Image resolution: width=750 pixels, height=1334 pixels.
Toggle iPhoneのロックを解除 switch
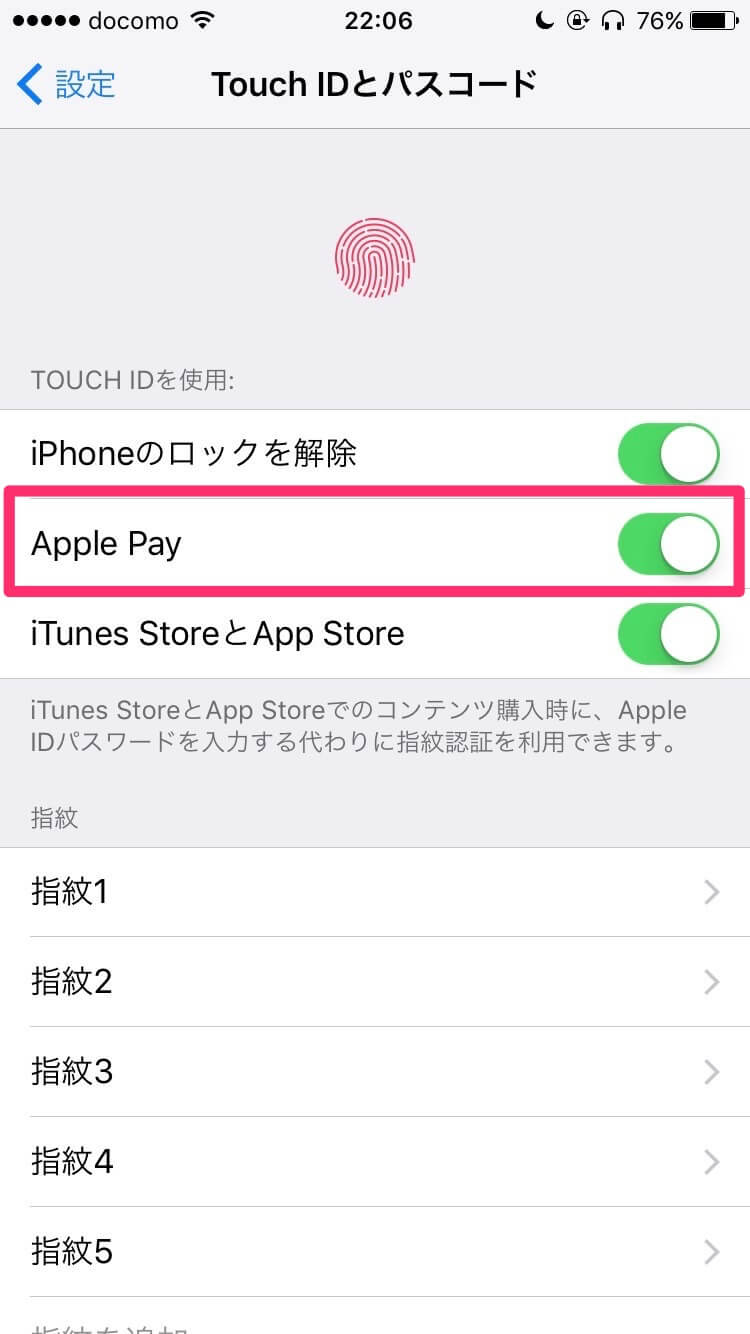coord(668,454)
